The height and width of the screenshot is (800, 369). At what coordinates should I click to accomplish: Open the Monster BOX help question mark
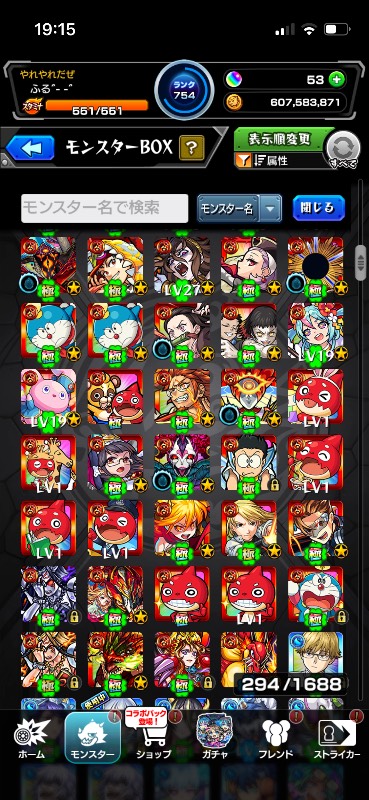[191, 148]
